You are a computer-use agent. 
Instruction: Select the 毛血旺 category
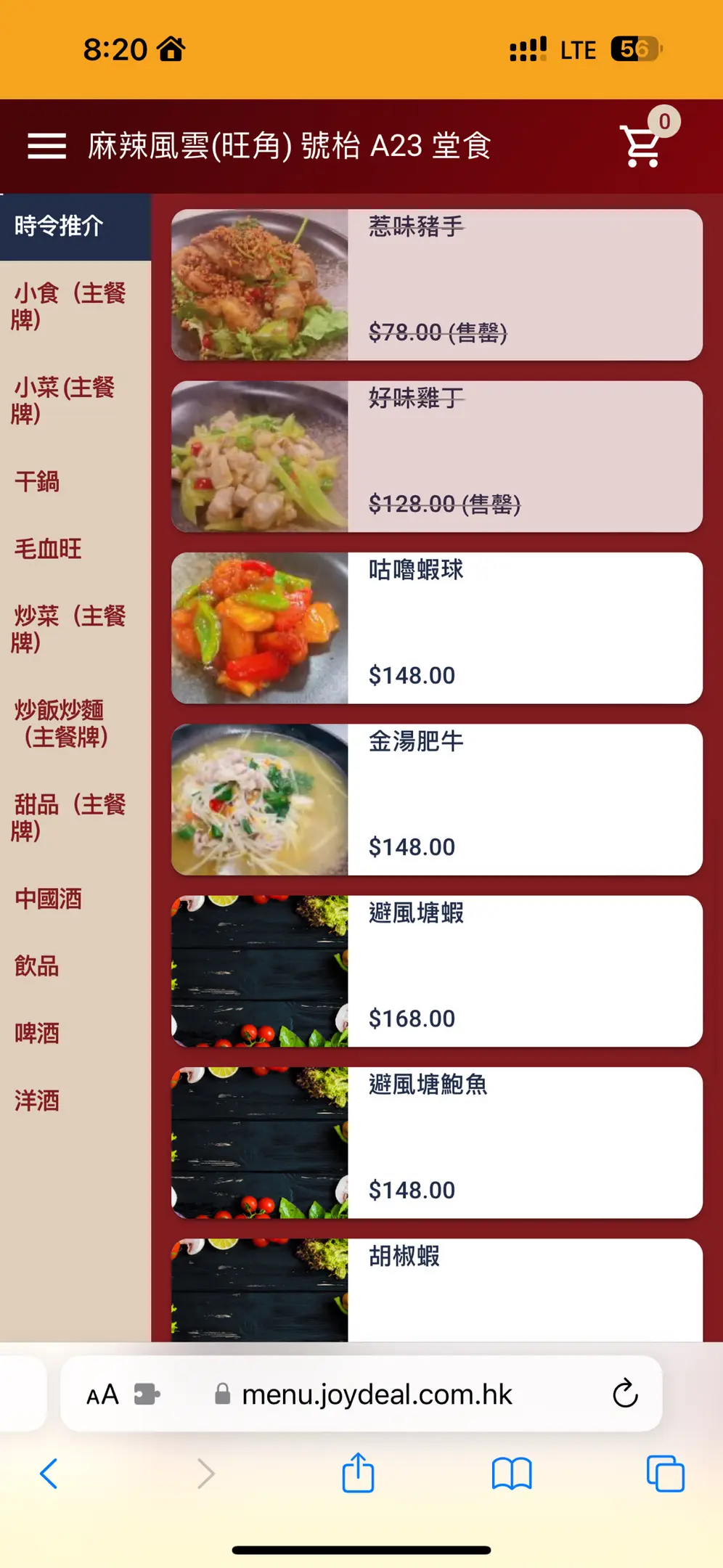tap(49, 549)
